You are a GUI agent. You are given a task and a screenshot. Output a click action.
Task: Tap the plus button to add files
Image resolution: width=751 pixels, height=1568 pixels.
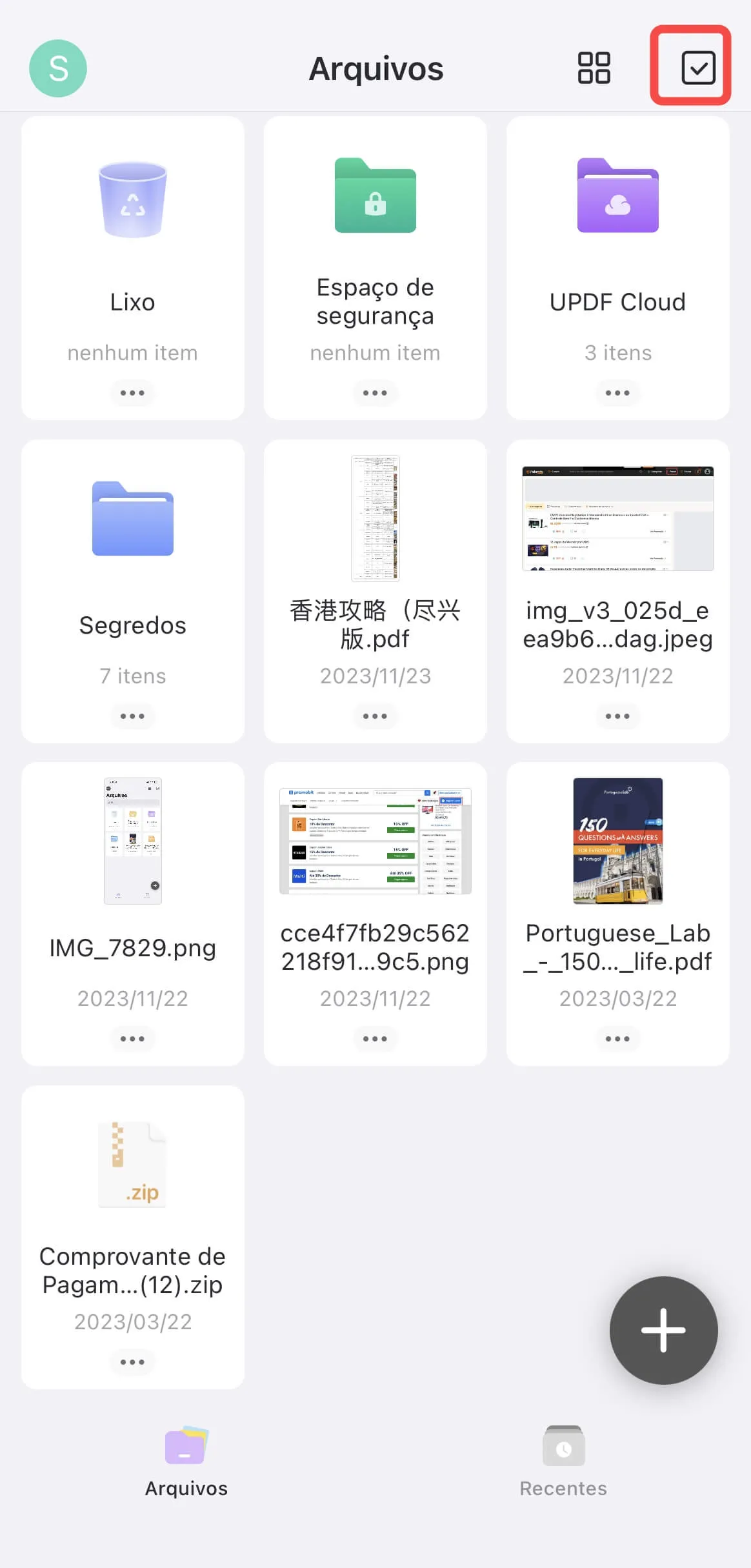click(x=663, y=1329)
